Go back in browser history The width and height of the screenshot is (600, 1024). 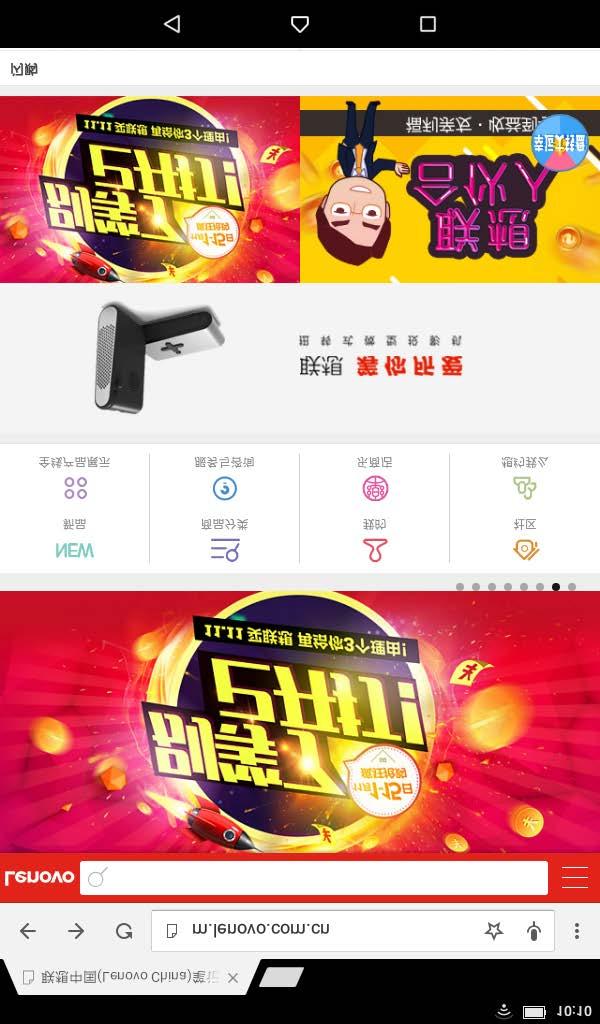(28, 931)
